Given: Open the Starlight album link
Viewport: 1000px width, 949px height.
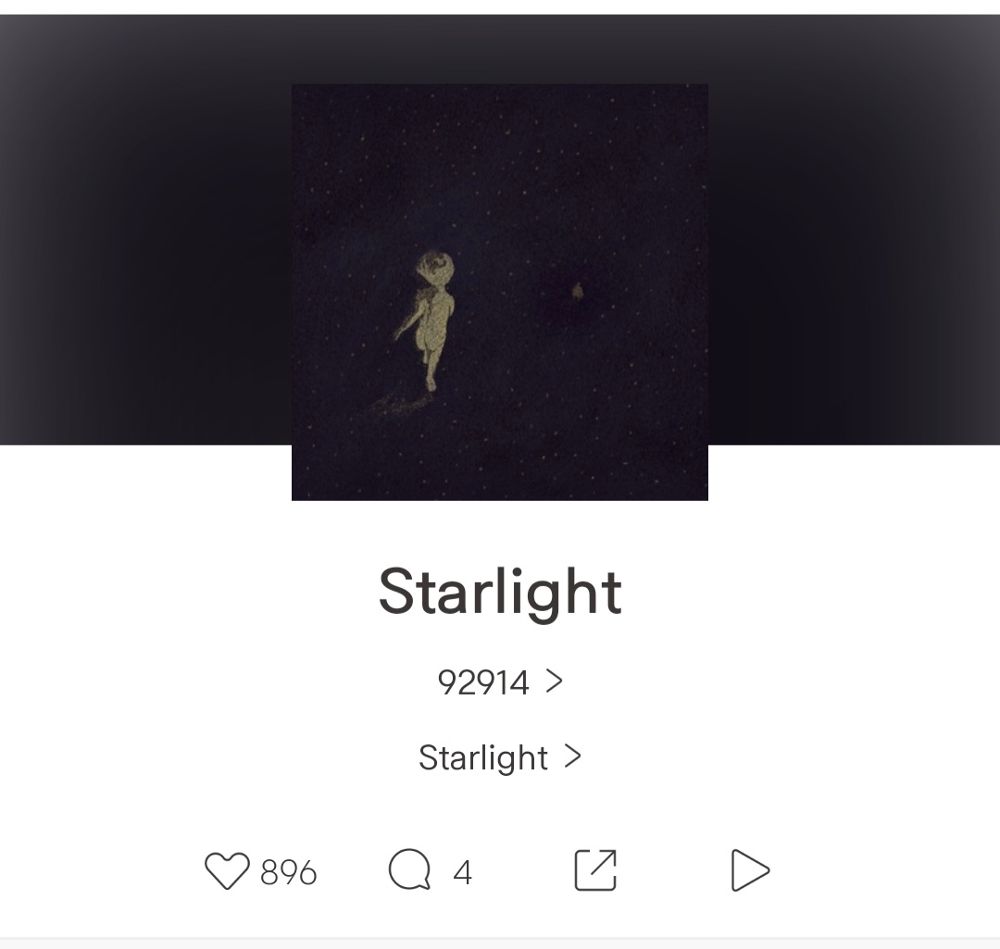Looking at the screenshot, I should pyautogui.click(x=500, y=757).
